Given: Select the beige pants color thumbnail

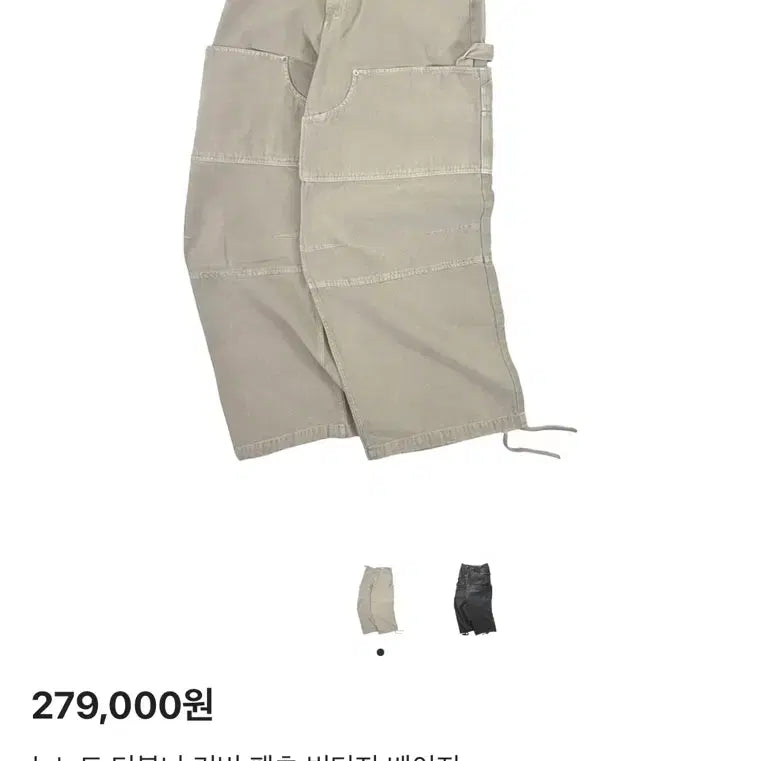Looking at the screenshot, I should point(379,598).
